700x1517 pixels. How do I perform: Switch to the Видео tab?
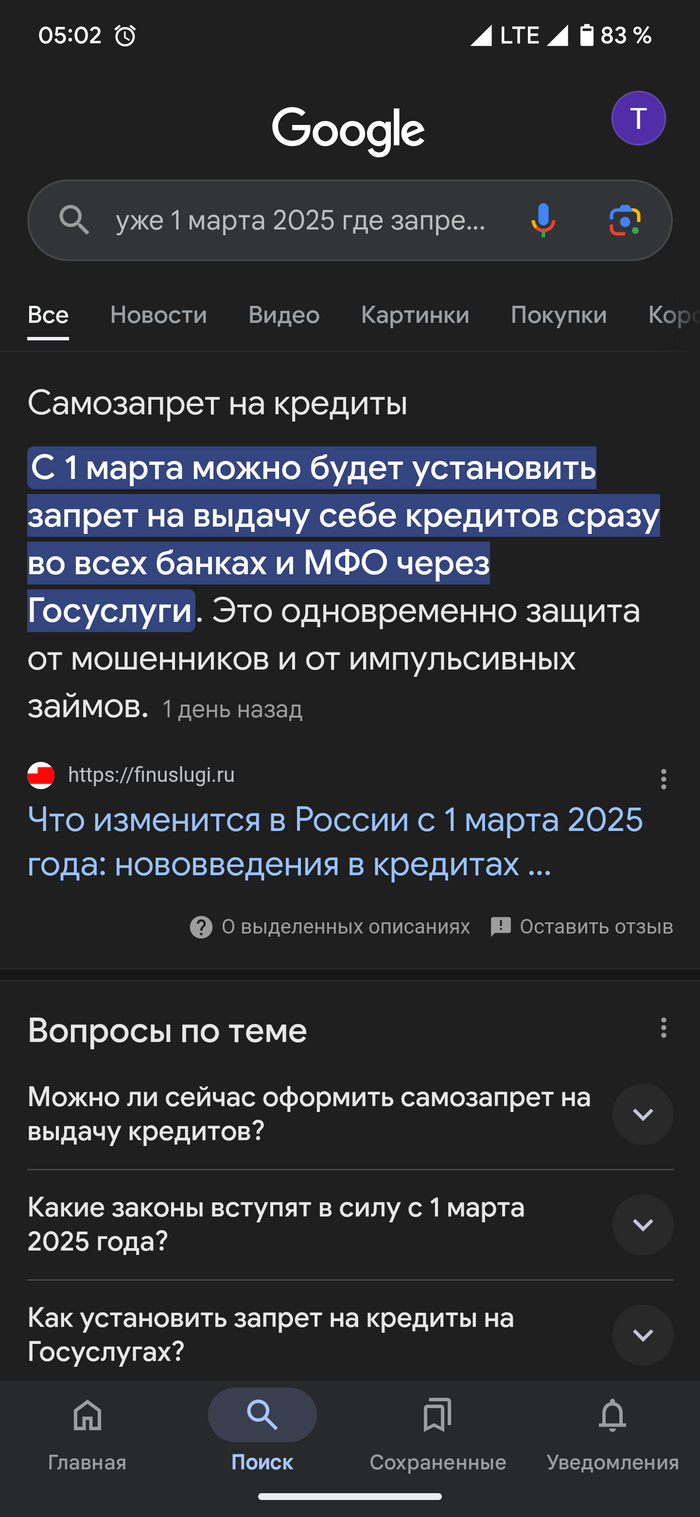click(x=284, y=315)
